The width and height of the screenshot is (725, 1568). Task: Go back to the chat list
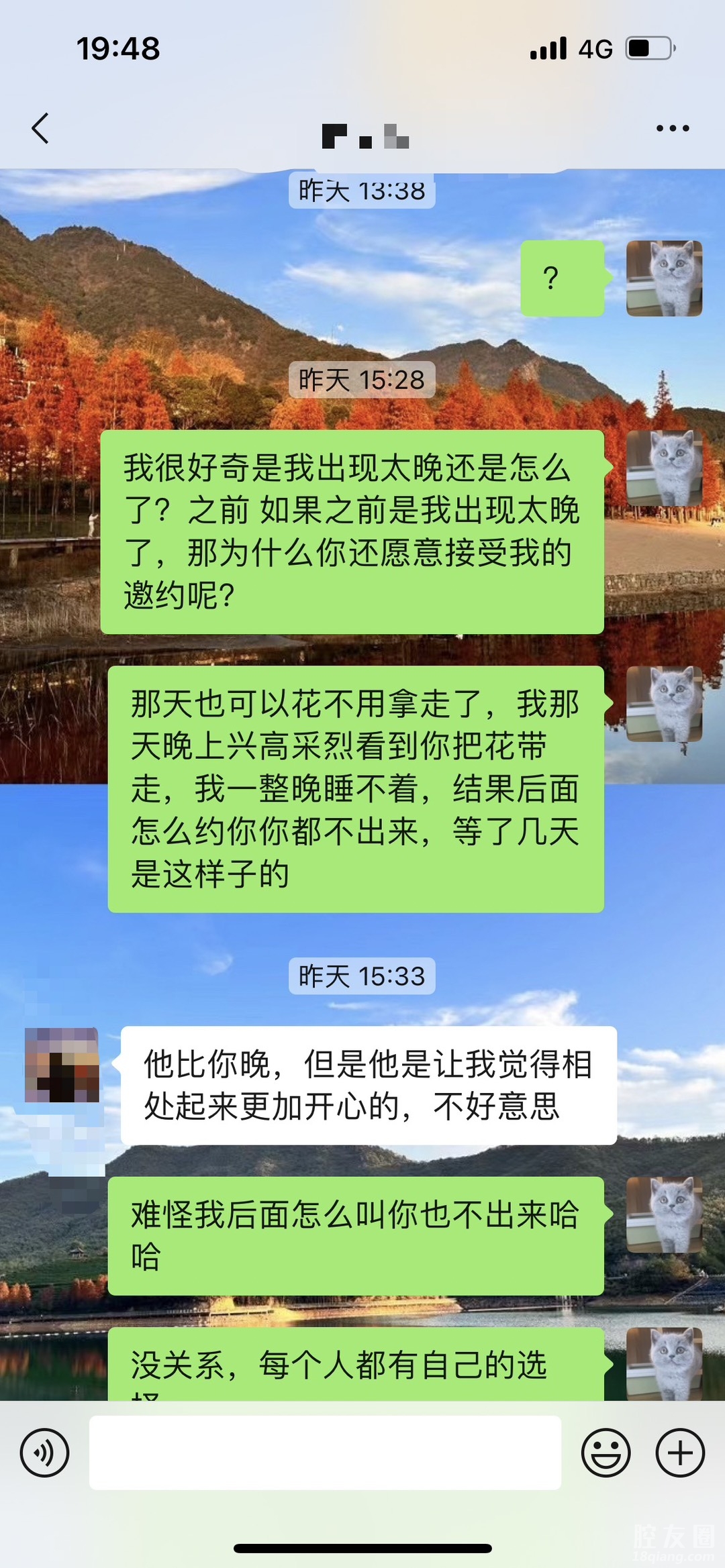tap(40, 128)
